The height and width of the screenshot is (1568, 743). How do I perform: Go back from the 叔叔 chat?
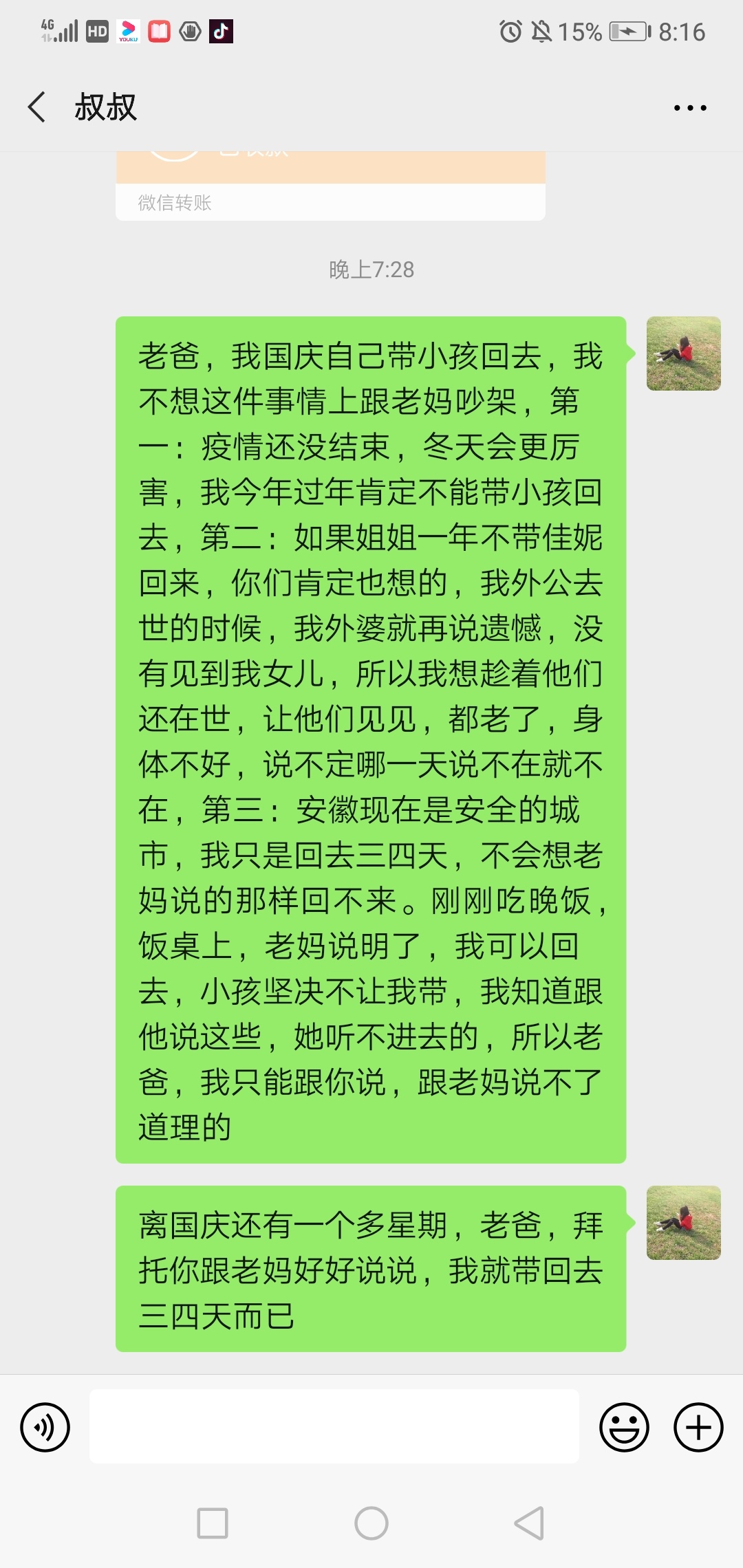(x=36, y=107)
